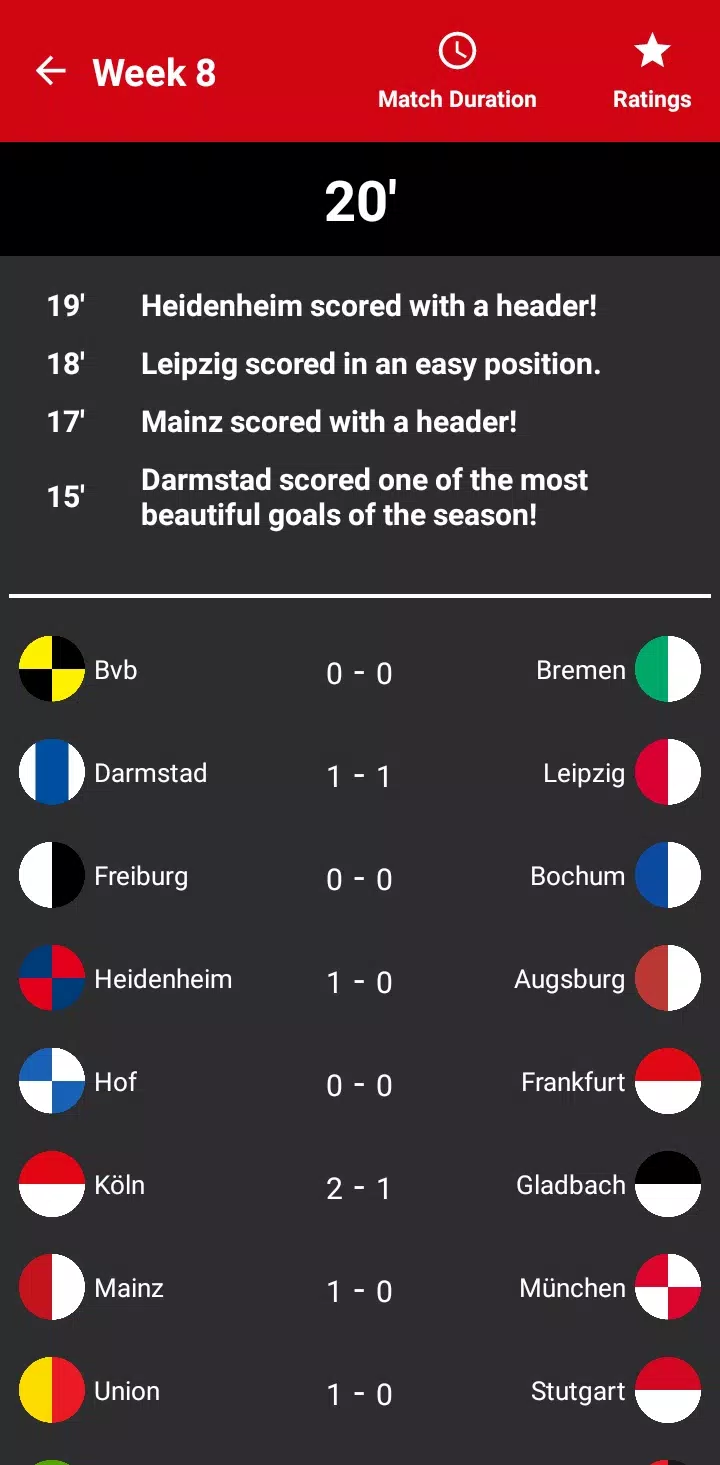Image resolution: width=720 pixels, height=1465 pixels.
Task: Select the Mainz vs München match
Action: tap(359, 1289)
